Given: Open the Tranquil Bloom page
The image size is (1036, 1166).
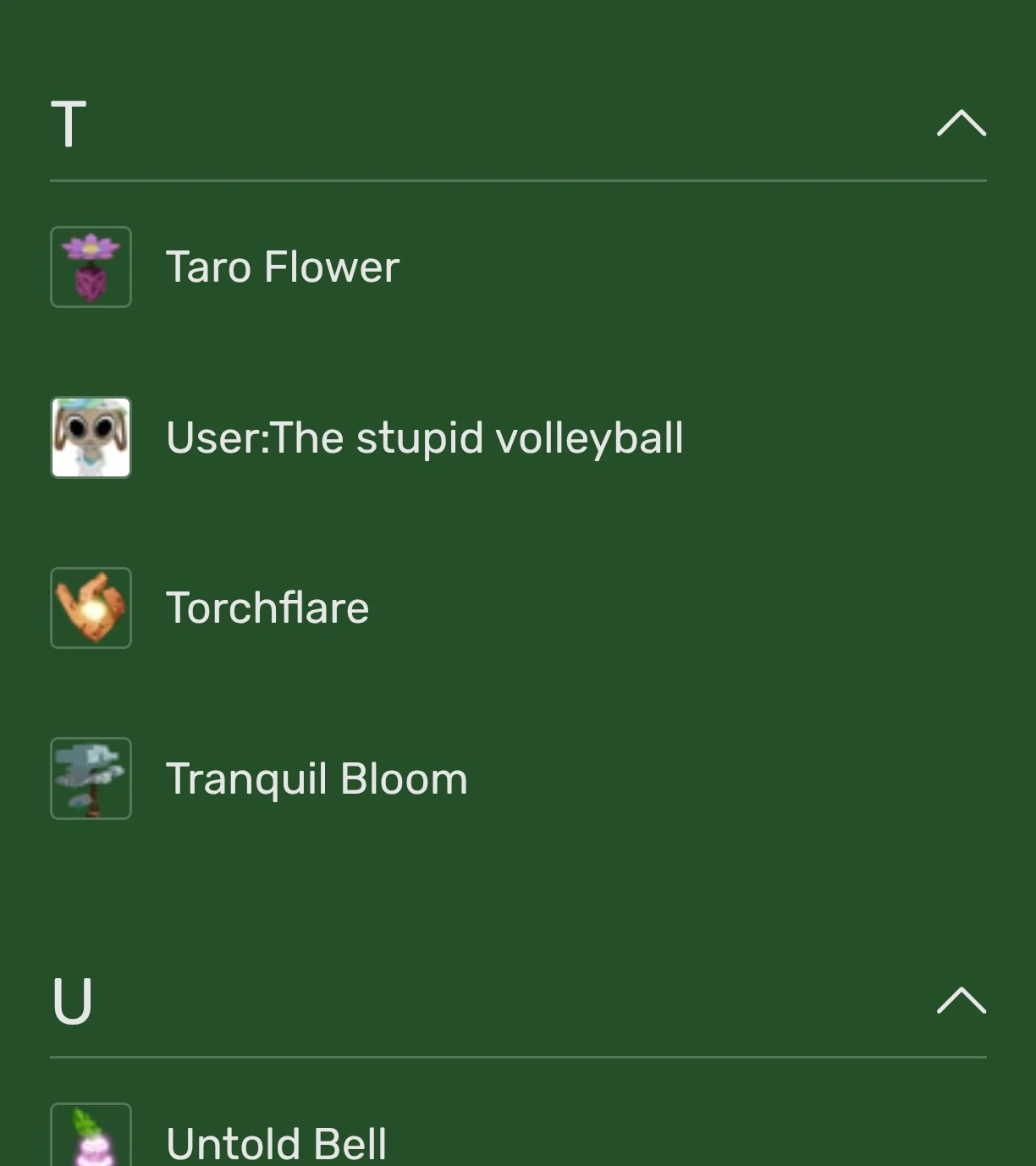Looking at the screenshot, I should pyautogui.click(x=317, y=779).
